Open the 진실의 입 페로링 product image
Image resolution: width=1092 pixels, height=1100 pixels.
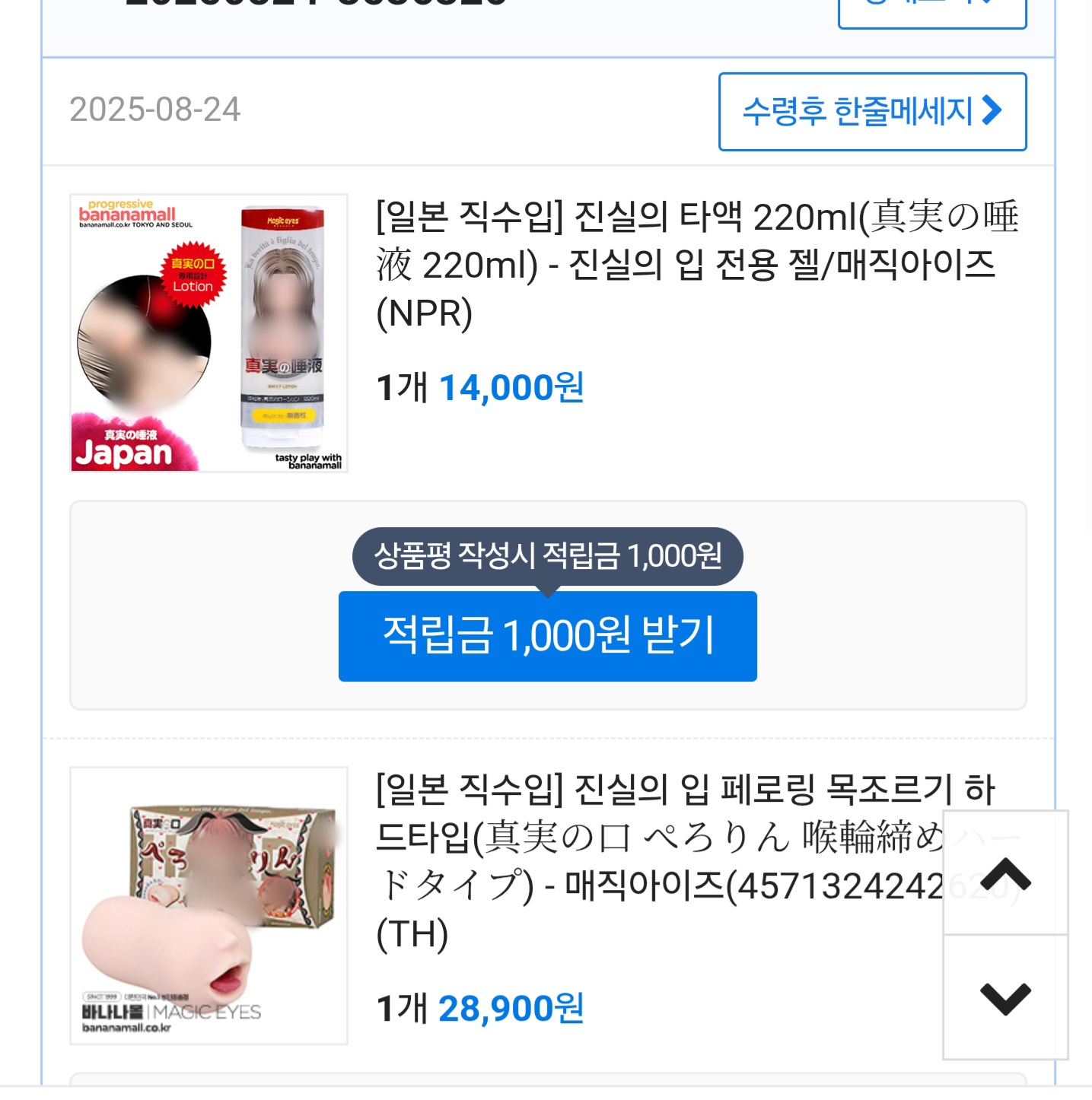click(209, 905)
